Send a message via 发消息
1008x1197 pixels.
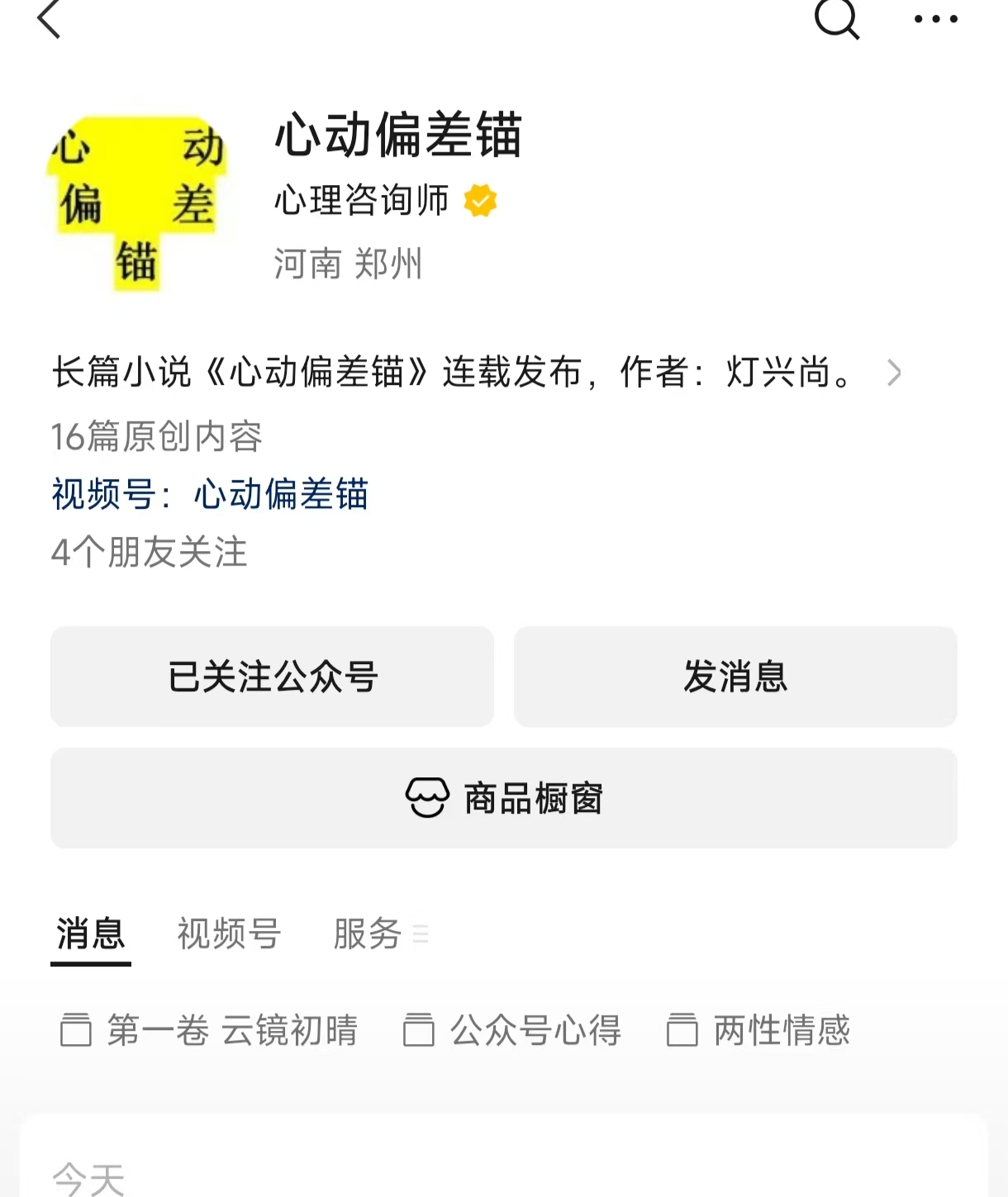click(735, 677)
